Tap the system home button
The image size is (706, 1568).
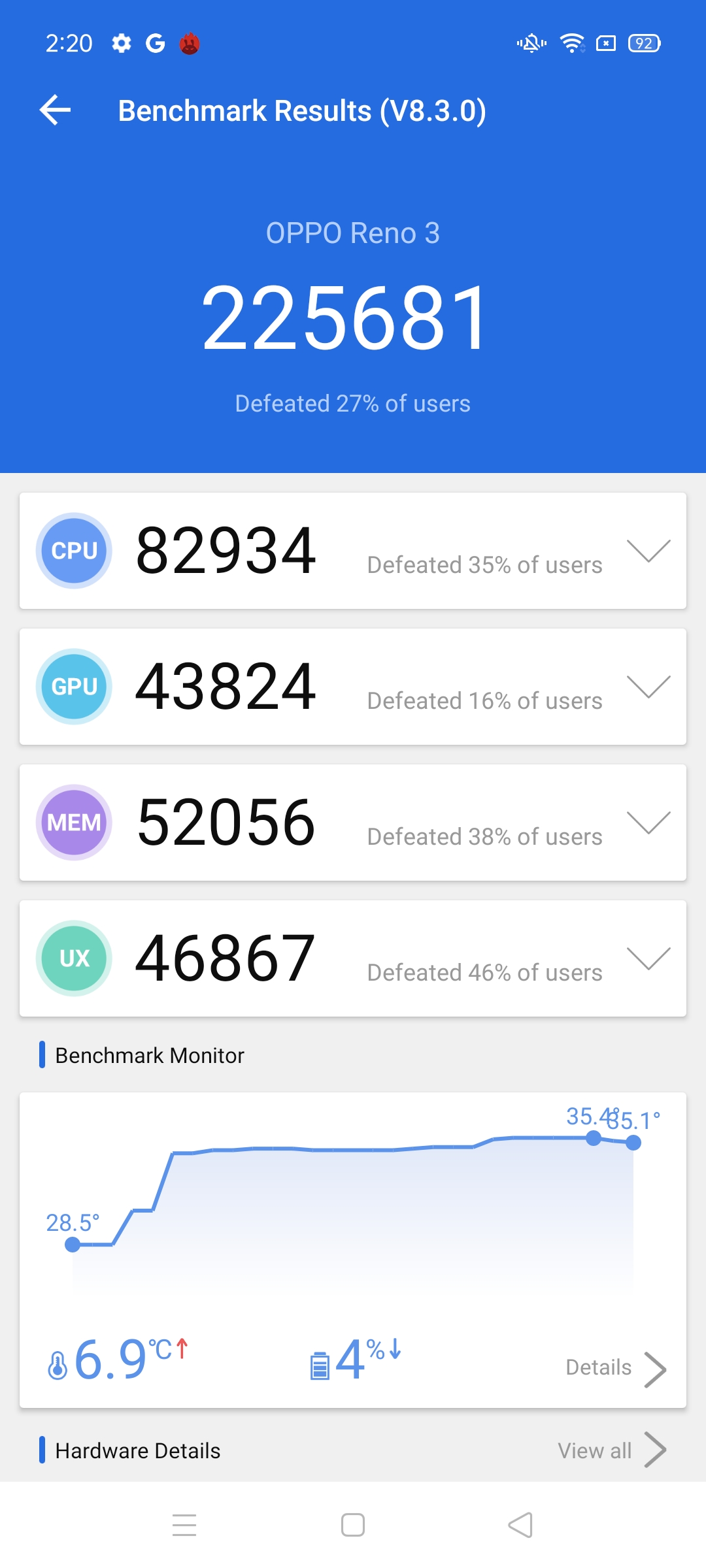(x=353, y=1526)
